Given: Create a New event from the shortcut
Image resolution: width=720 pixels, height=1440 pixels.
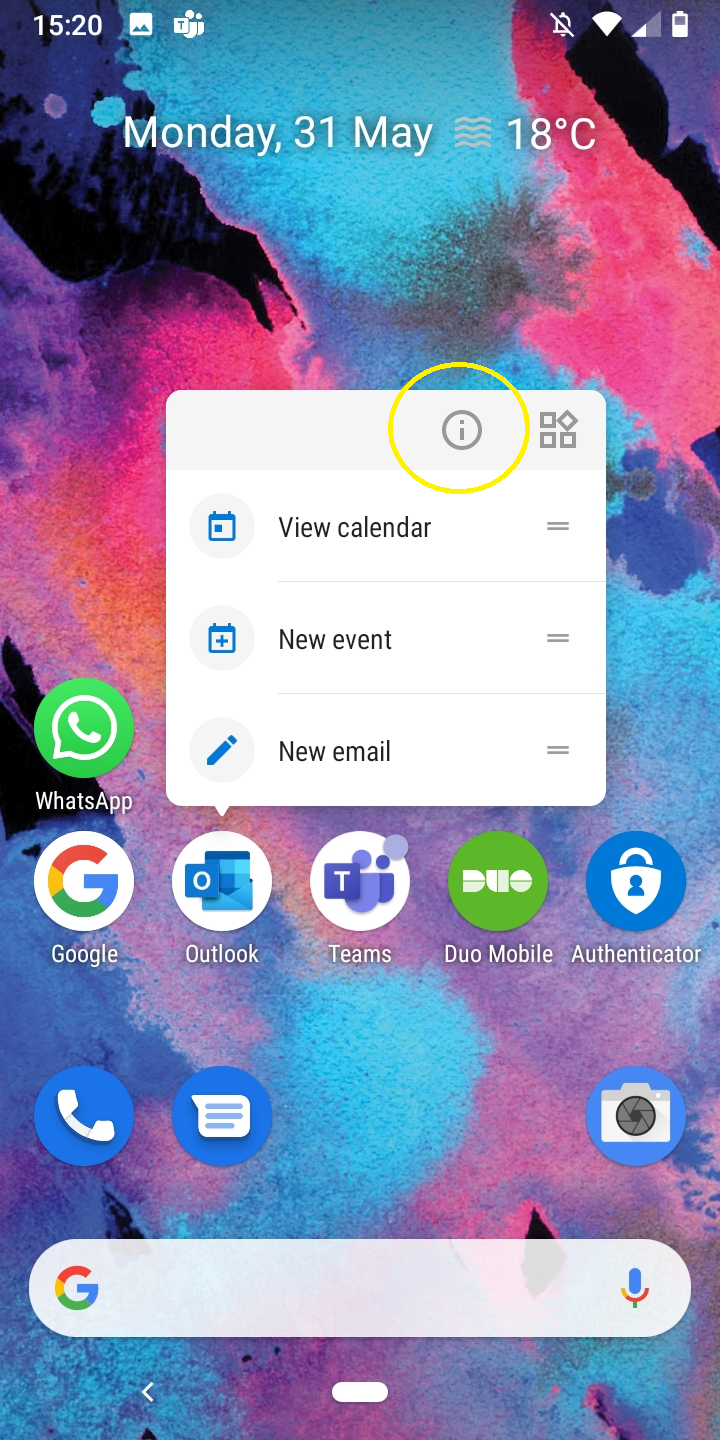Looking at the screenshot, I should (335, 639).
